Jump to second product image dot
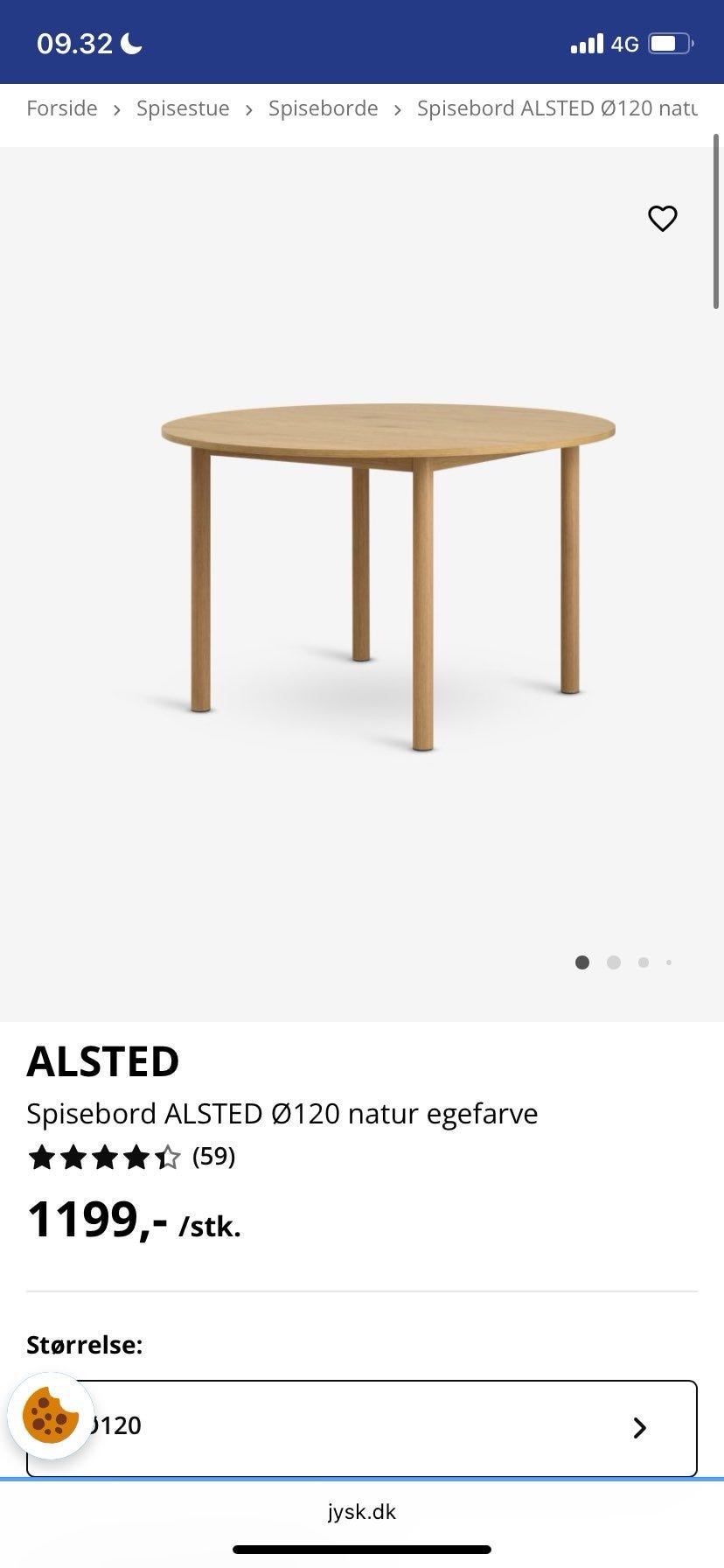Screen dimensions: 724x1568 coord(614,962)
